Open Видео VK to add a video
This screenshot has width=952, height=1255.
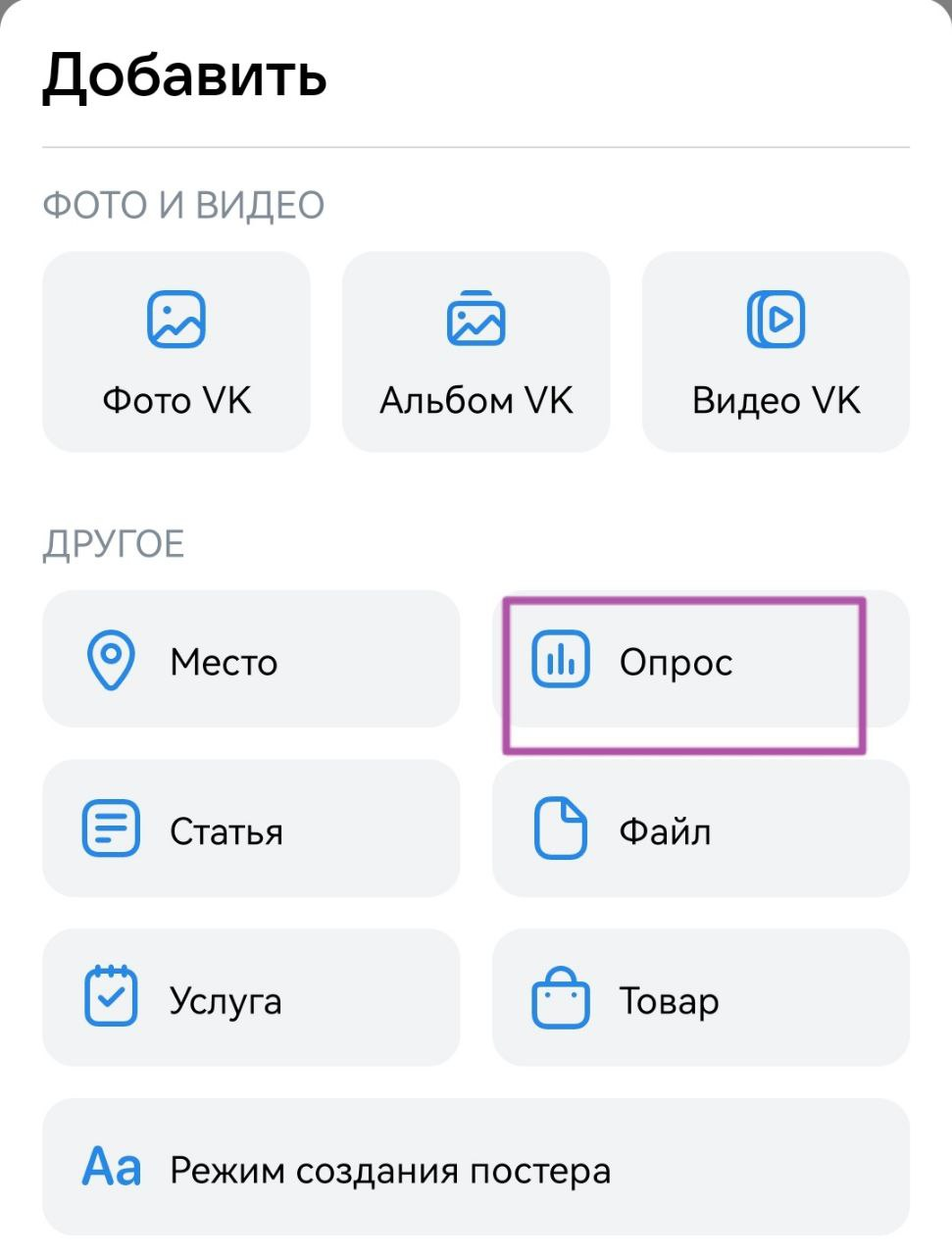click(776, 352)
